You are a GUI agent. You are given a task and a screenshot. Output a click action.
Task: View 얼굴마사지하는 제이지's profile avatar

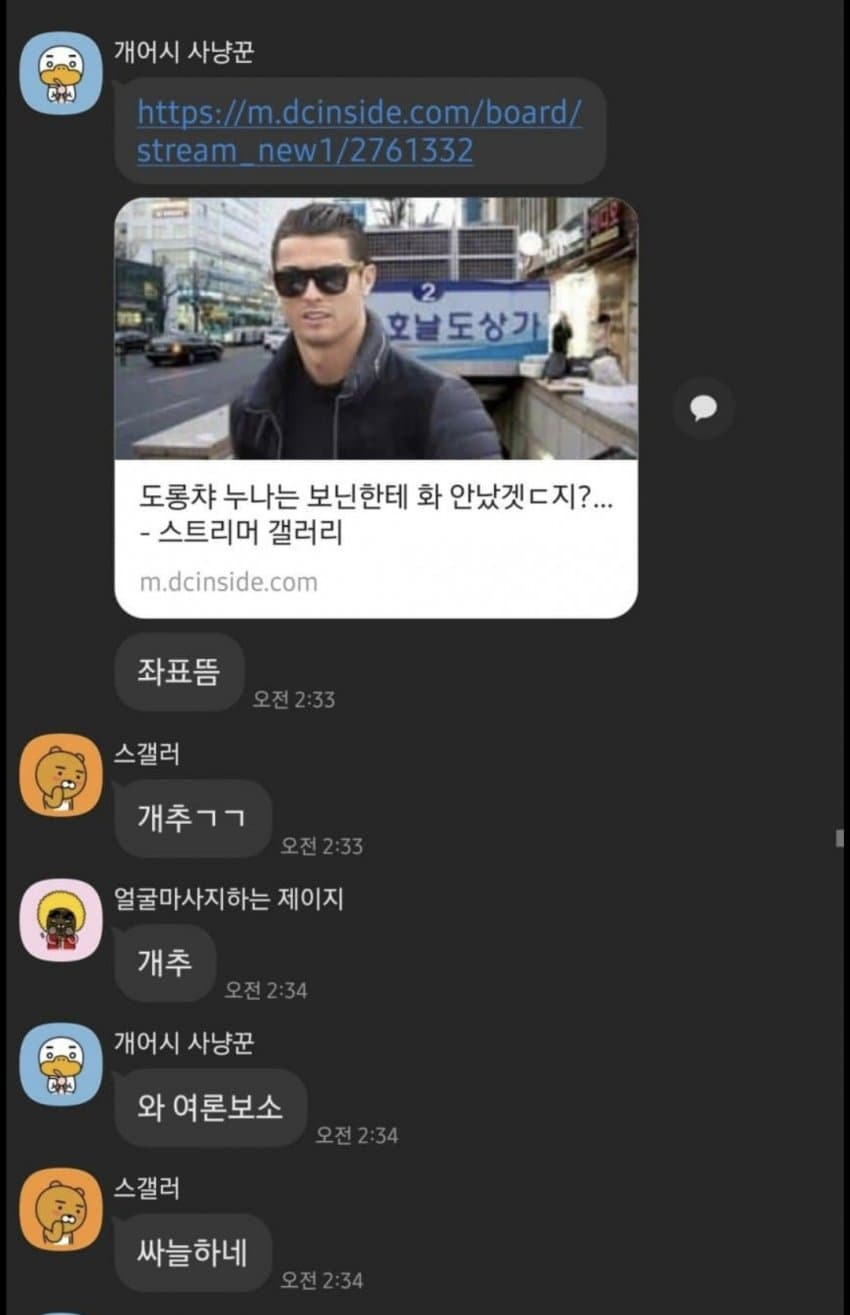pyautogui.click(x=61, y=920)
